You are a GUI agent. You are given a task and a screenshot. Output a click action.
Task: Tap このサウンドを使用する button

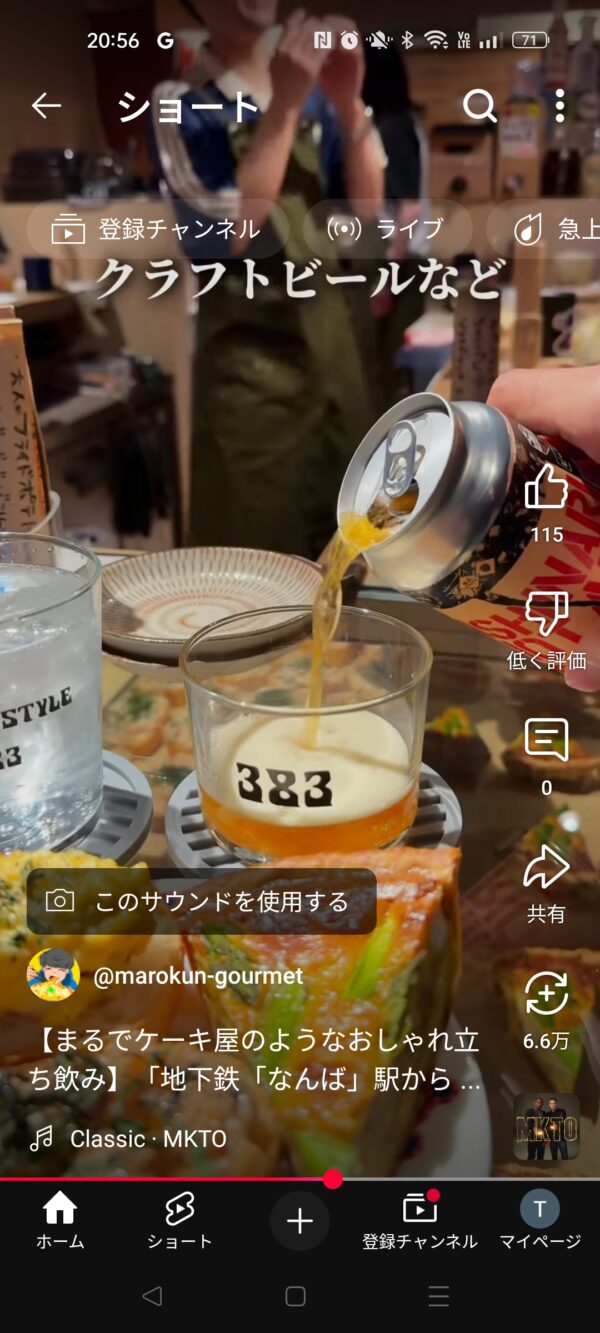pyautogui.click(x=201, y=901)
